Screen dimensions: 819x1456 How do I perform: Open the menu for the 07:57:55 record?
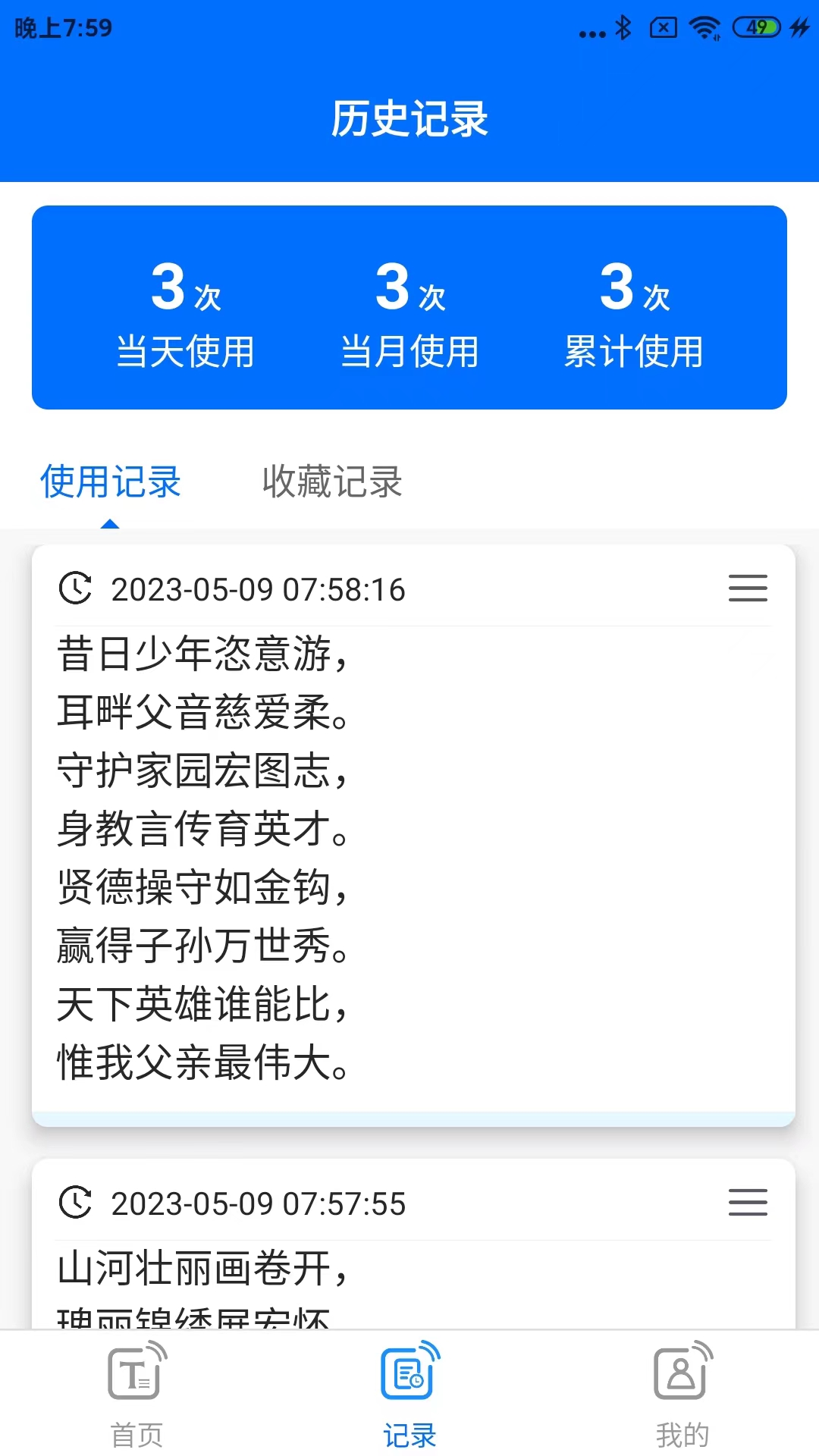748,1203
